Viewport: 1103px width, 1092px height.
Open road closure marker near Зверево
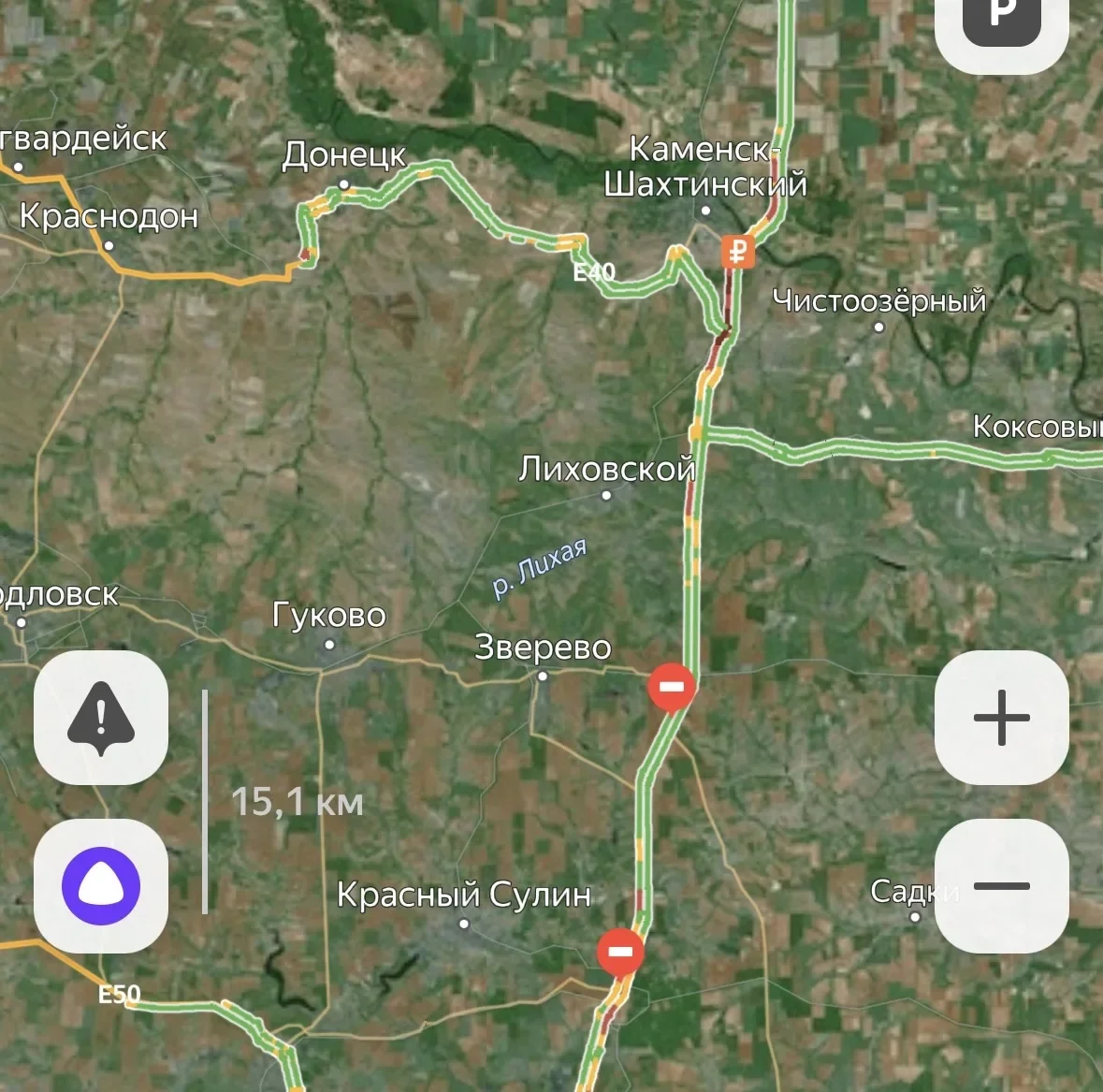click(672, 688)
